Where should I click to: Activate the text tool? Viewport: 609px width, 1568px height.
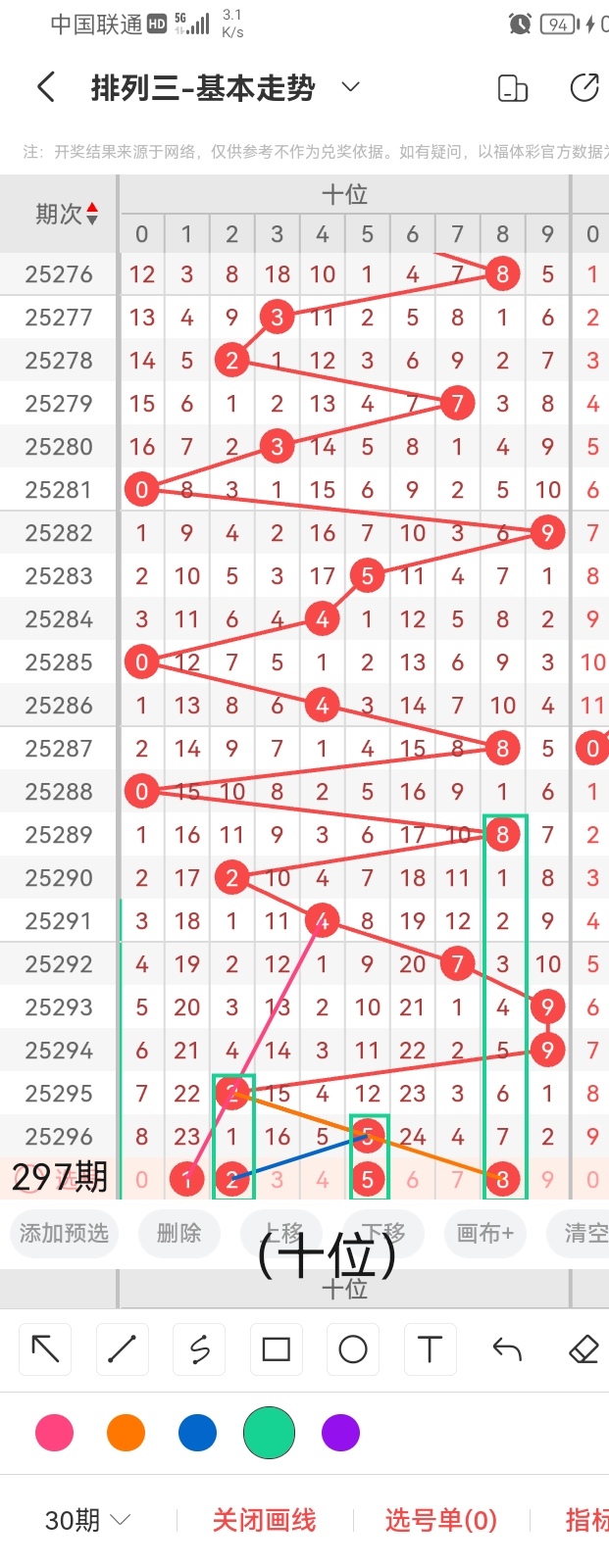pos(430,1349)
